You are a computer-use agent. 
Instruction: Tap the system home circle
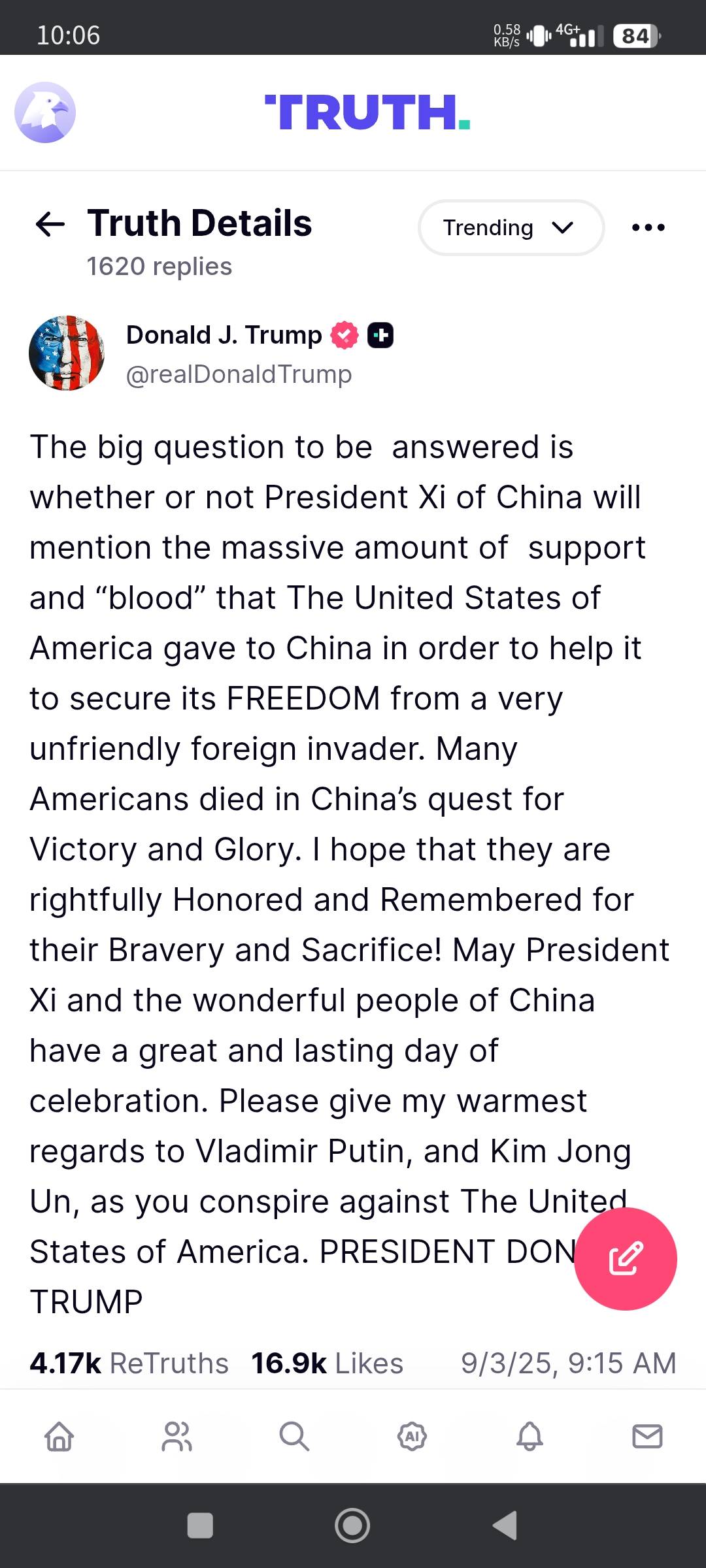(x=352, y=1526)
